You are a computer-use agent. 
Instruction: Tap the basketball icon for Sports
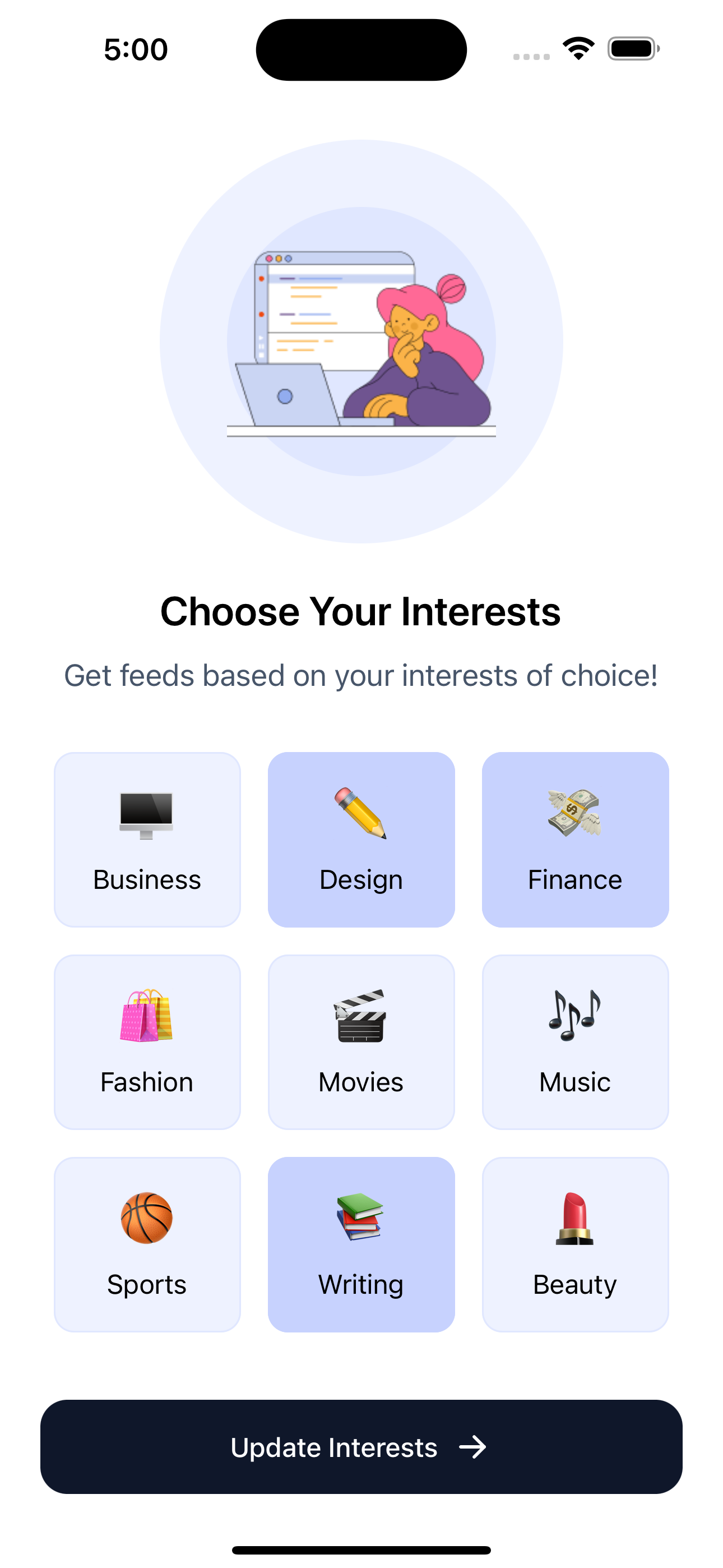[147, 1220]
